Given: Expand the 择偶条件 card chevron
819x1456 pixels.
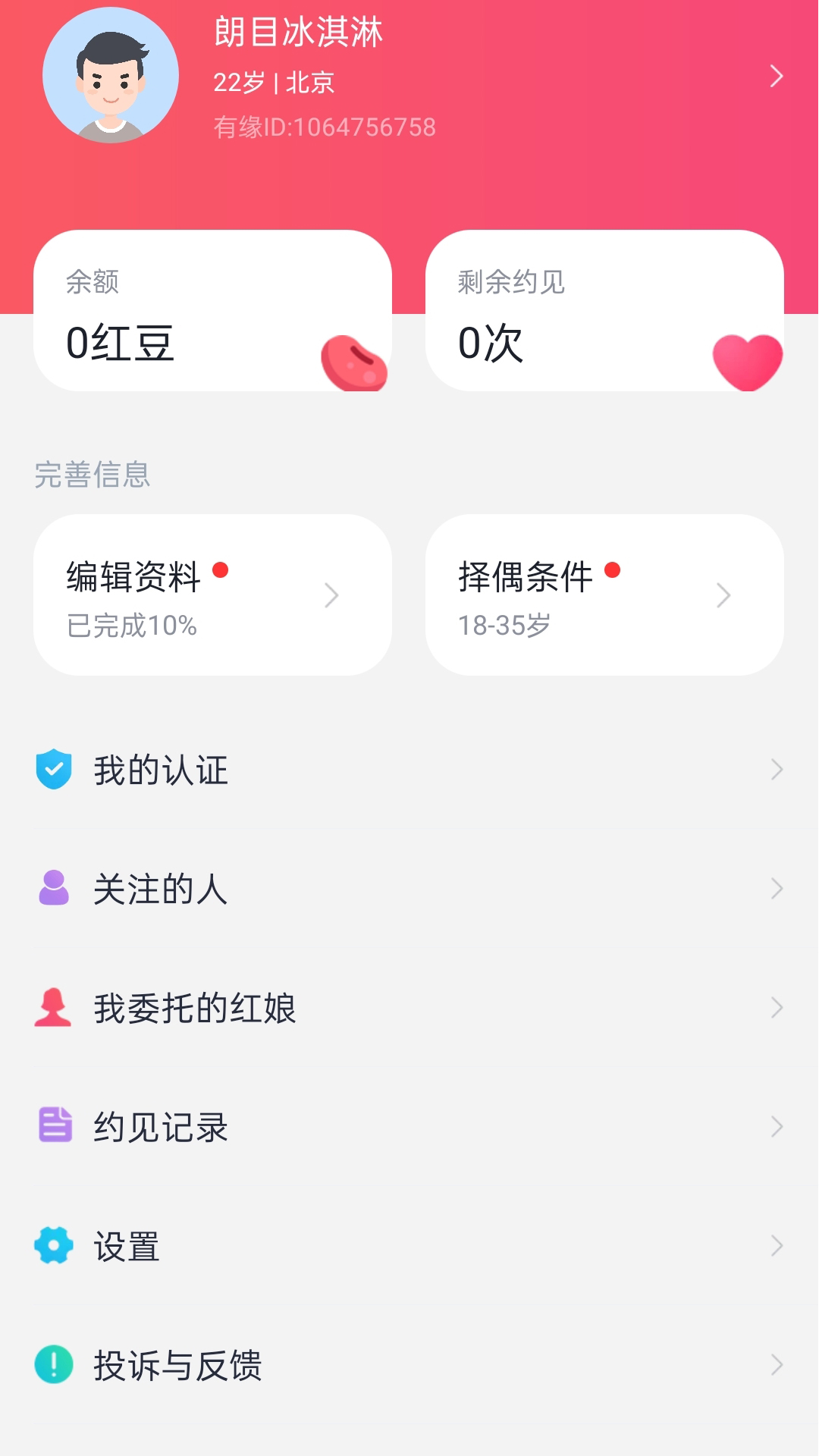Looking at the screenshot, I should pos(724,596).
